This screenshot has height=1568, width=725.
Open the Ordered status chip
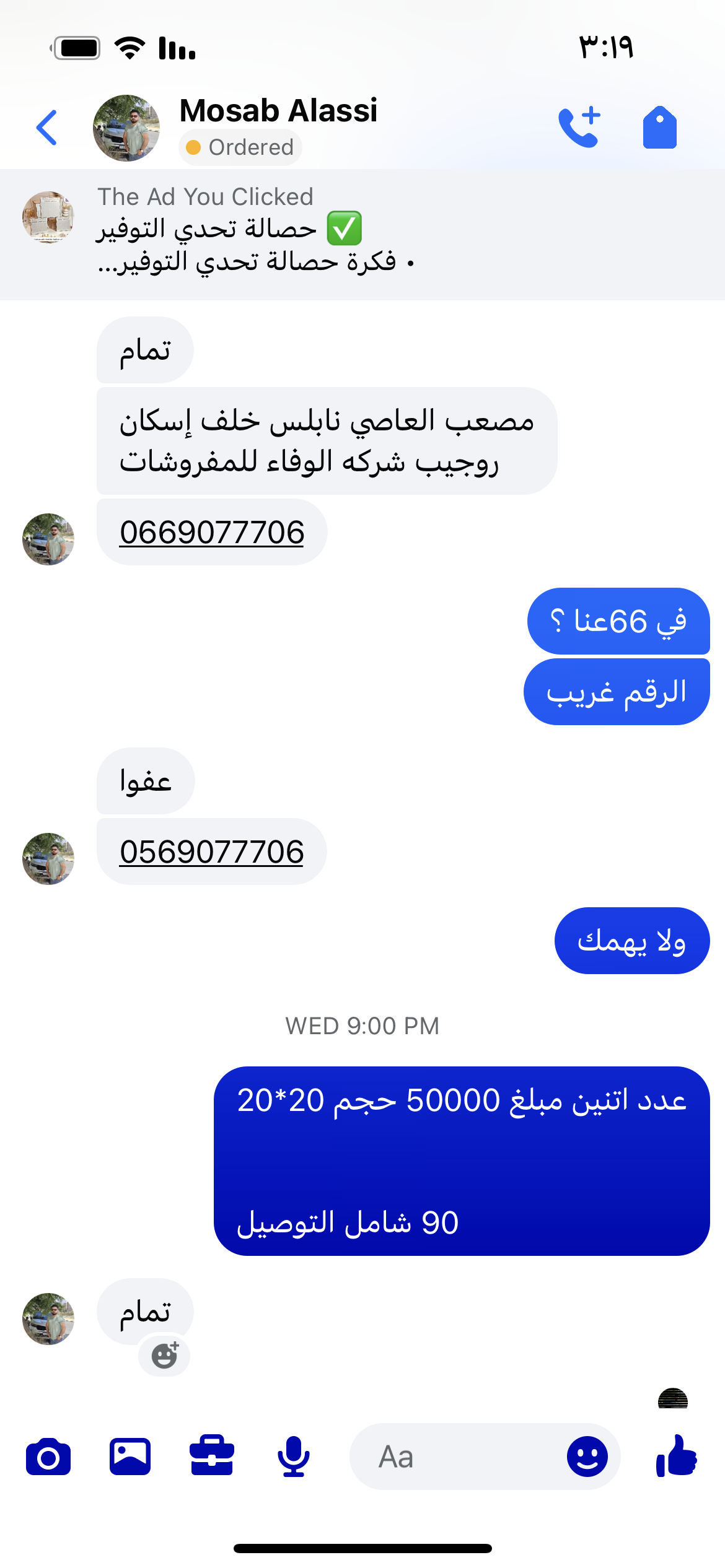coord(240,147)
